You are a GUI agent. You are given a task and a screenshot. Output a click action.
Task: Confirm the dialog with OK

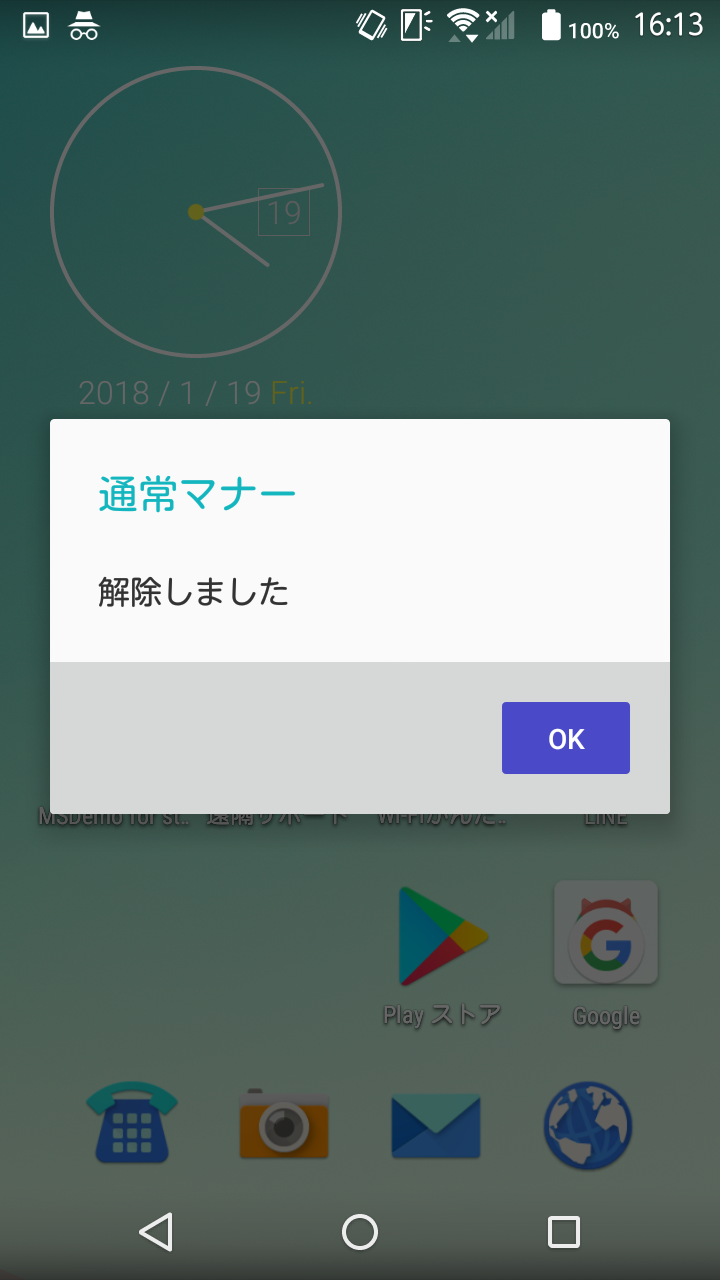point(566,738)
